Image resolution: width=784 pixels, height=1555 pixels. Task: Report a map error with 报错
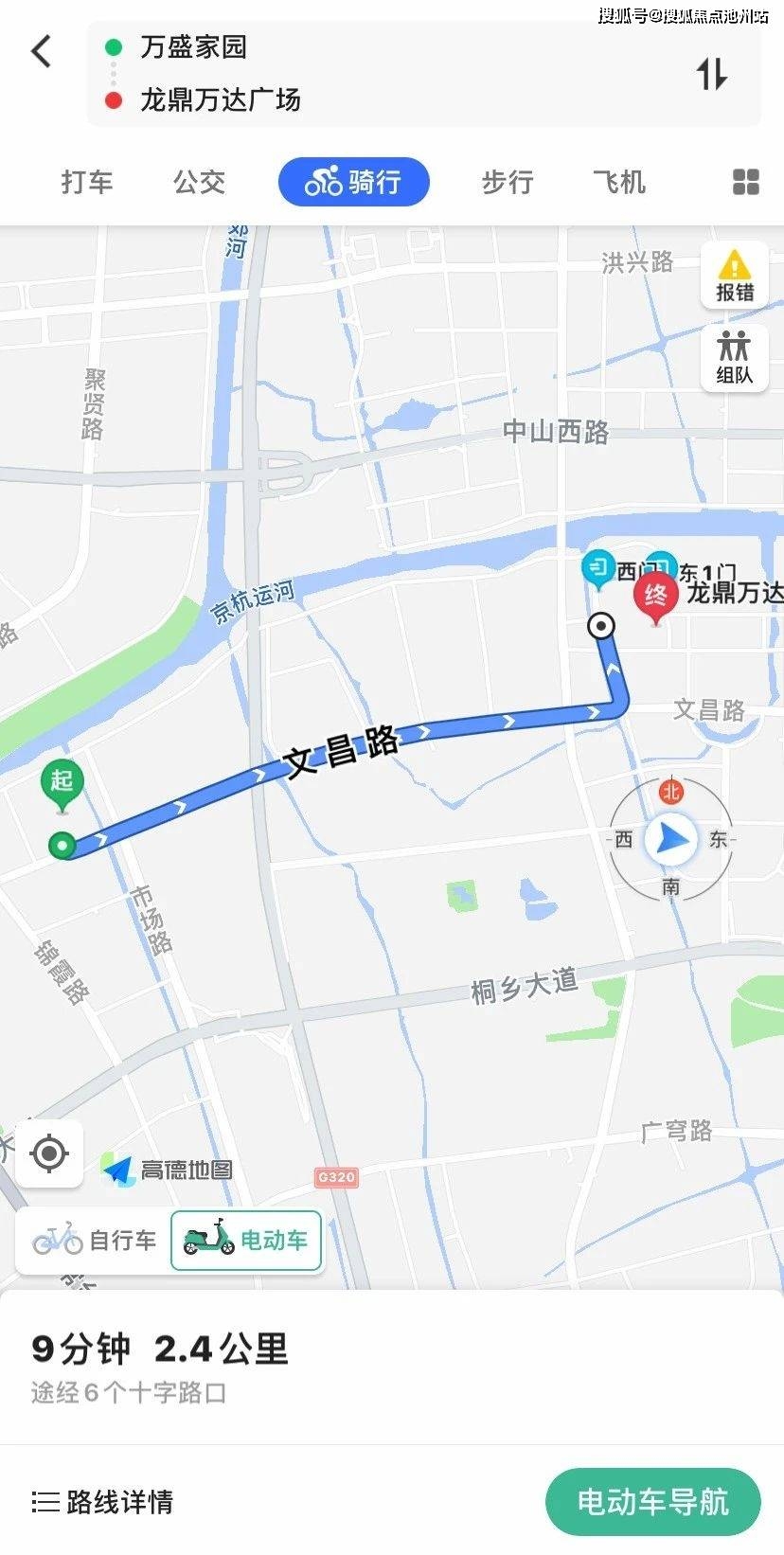point(735,277)
